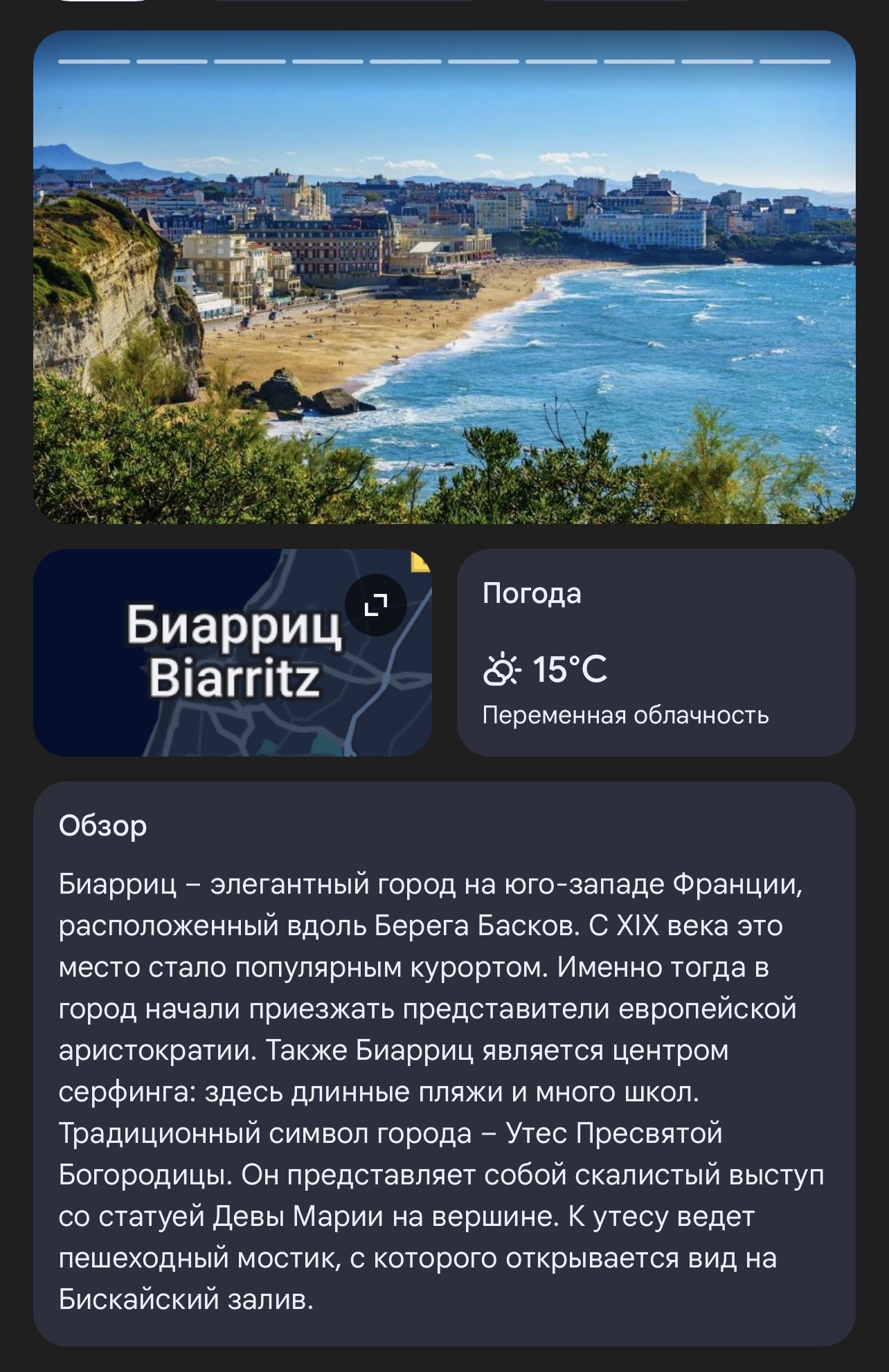
Task: Open the Biarritz beach photo gallery
Action: pyautogui.click(x=444, y=291)
